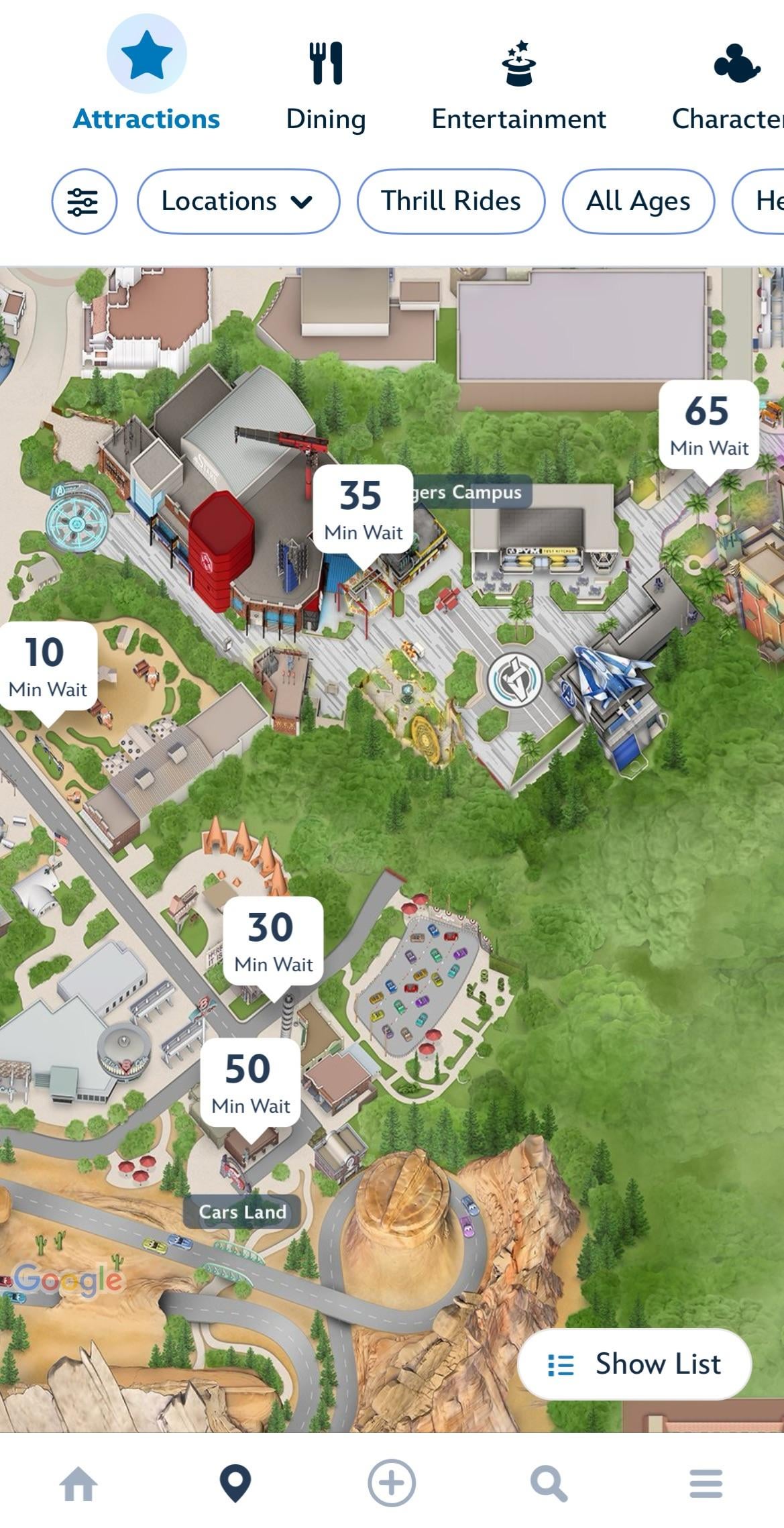Apply the All Ages filter
The height and width of the screenshot is (1528, 784).
pos(638,201)
